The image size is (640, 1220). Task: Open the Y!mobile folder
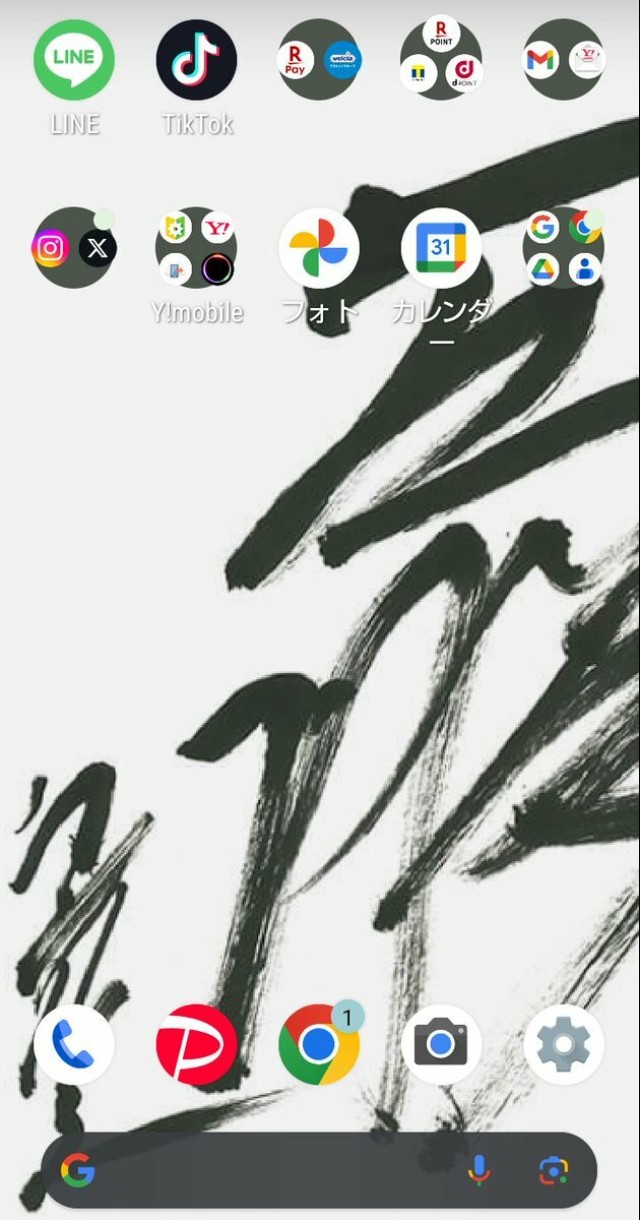(x=197, y=248)
